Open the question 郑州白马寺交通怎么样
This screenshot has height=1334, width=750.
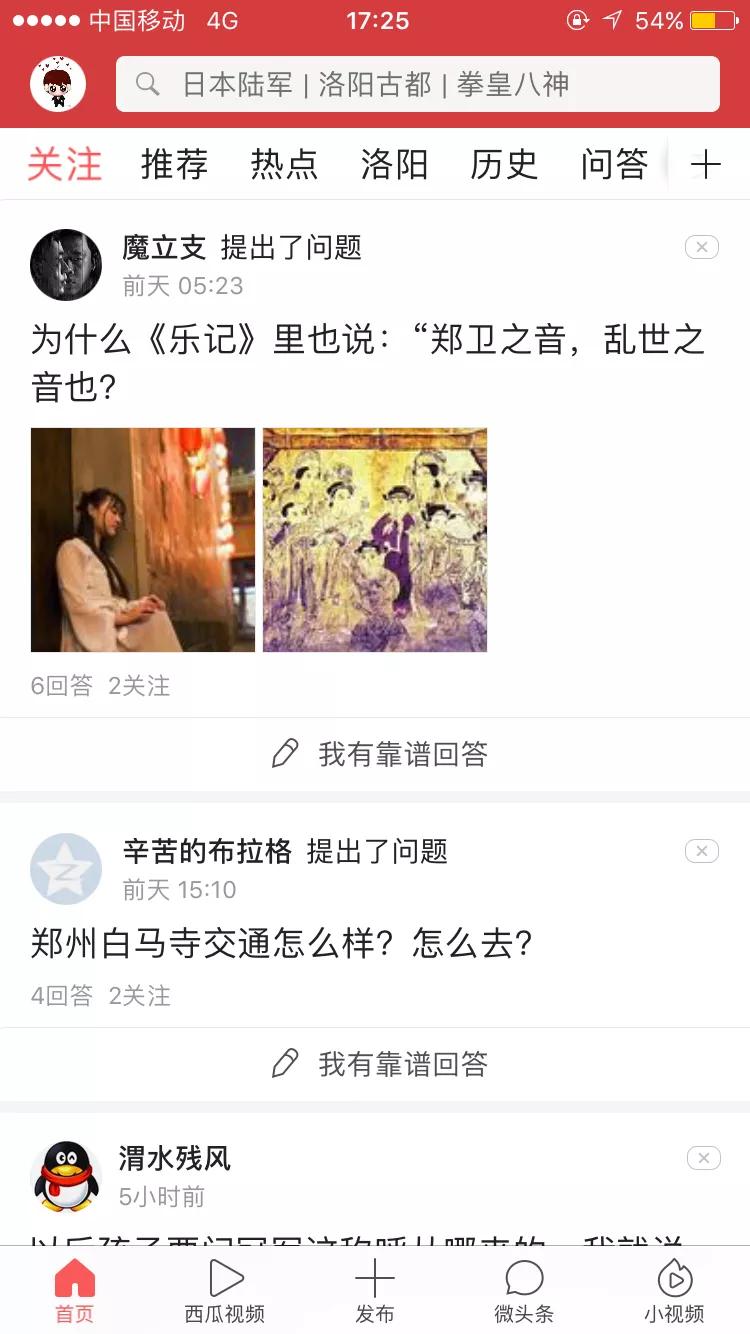click(x=282, y=943)
